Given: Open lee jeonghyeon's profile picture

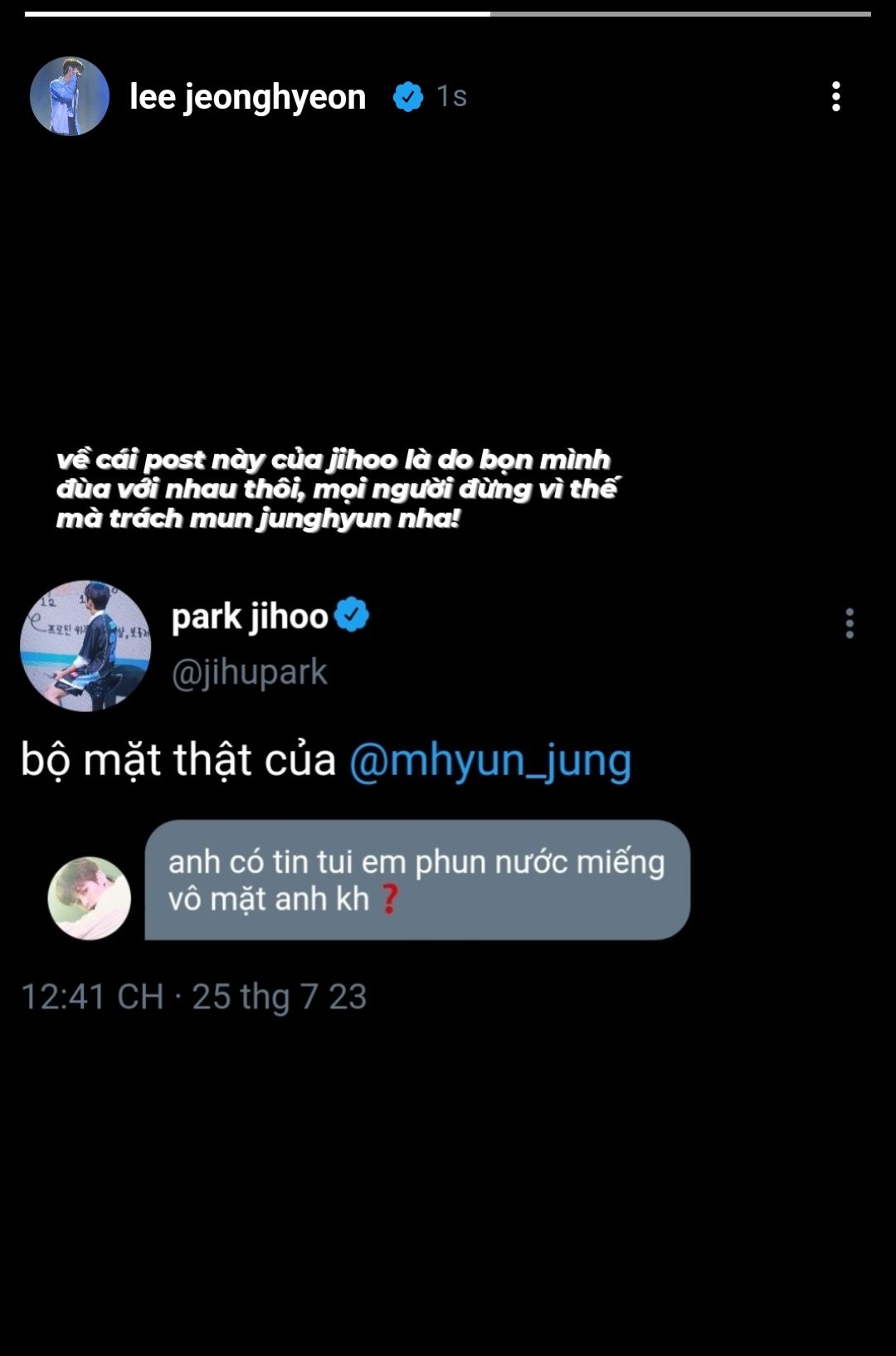Looking at the screenshot, I should point(70,97).
